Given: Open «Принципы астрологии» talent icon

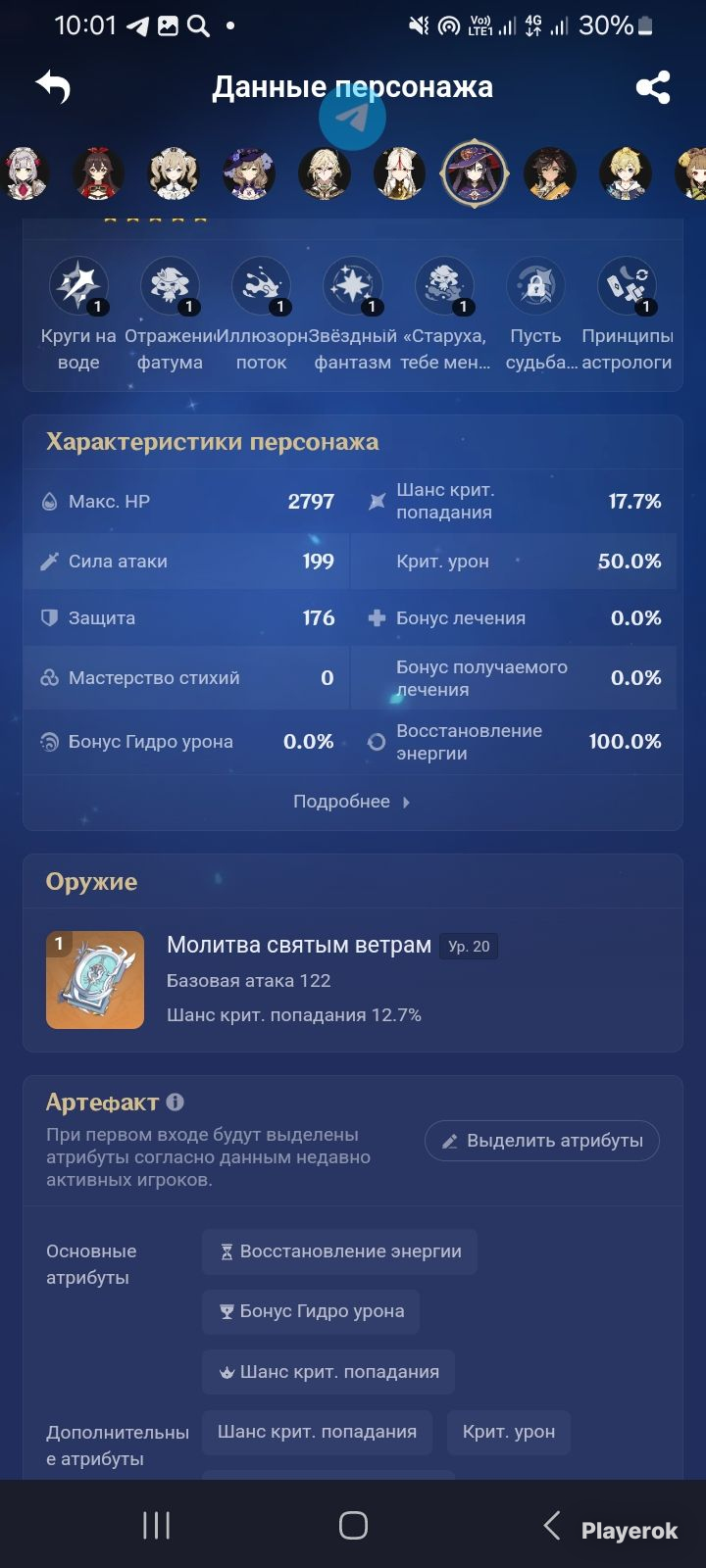Looking at the screenshot, I should pos(627,286).
